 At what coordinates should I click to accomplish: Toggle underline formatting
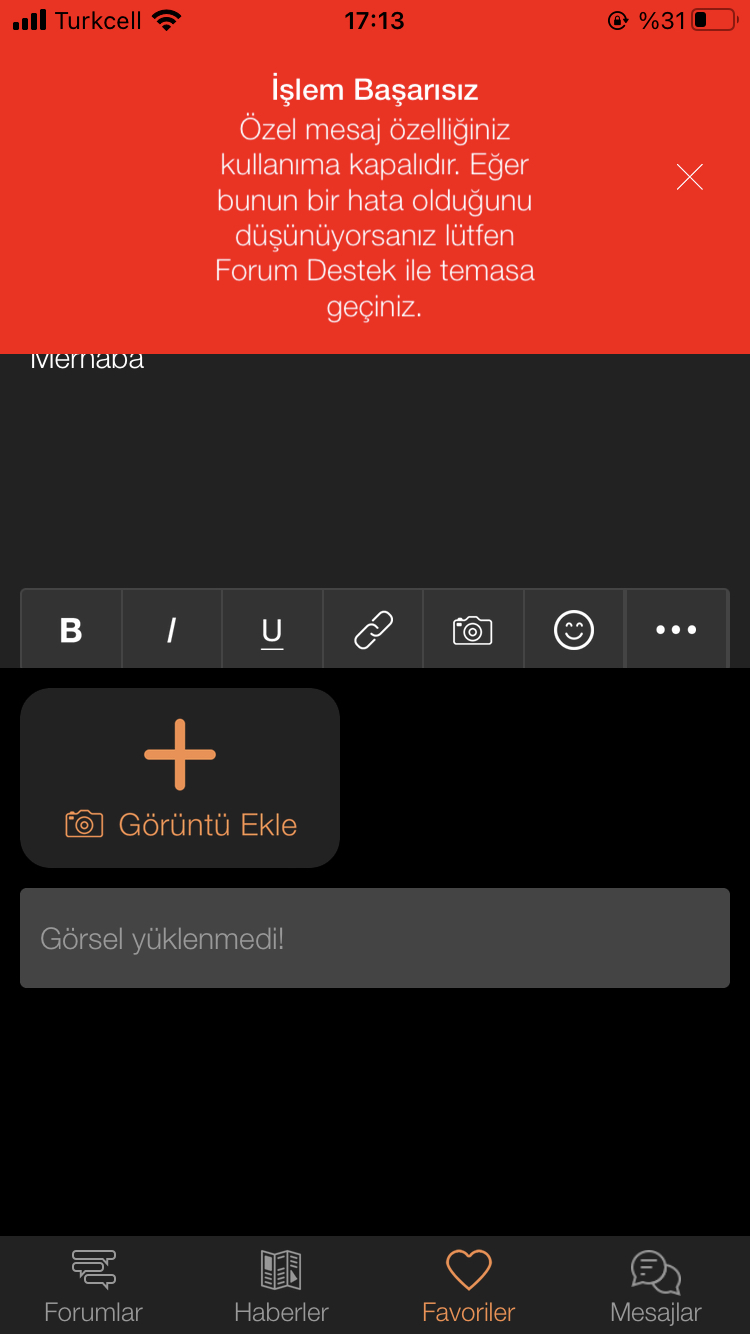272,630
